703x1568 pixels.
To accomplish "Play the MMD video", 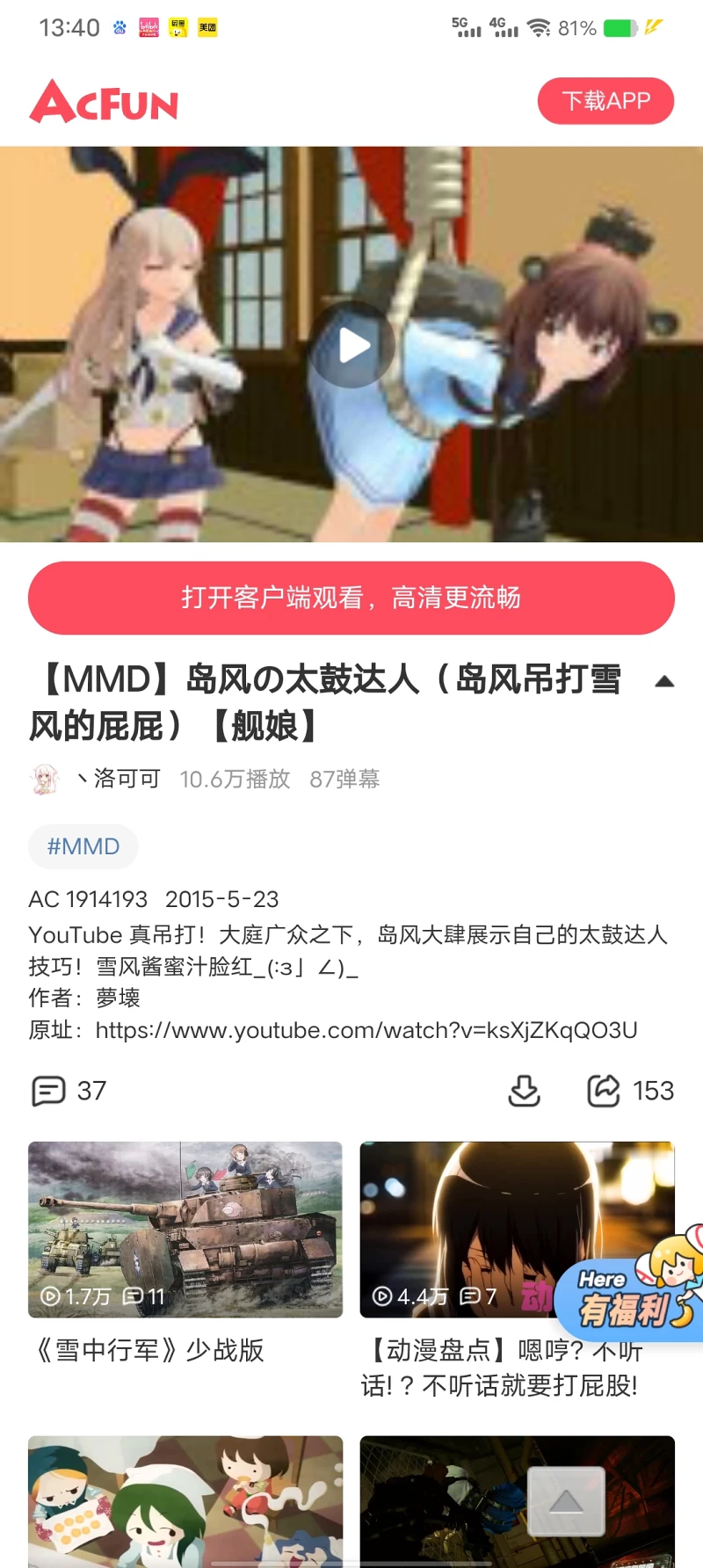I will click(351, 345).
